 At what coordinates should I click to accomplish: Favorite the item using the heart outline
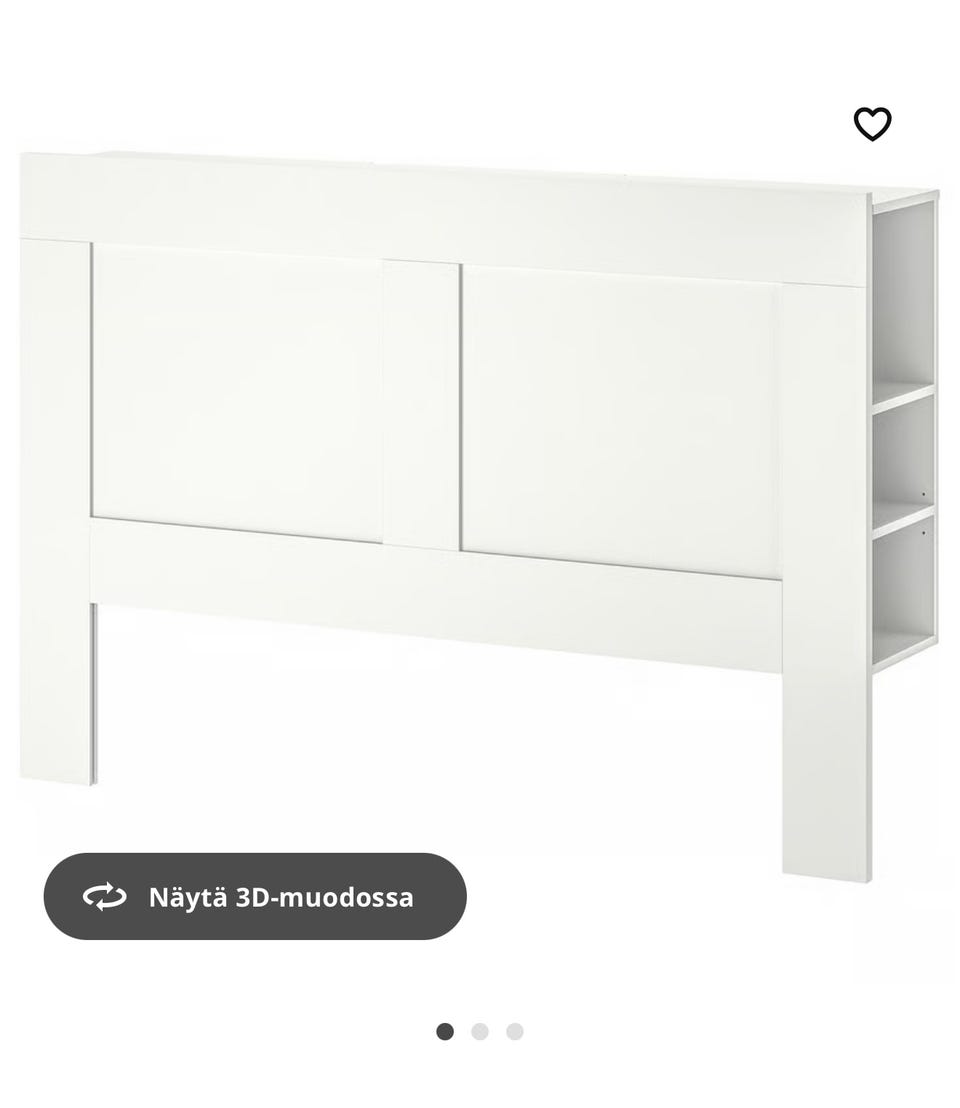(x=872, y=123)
